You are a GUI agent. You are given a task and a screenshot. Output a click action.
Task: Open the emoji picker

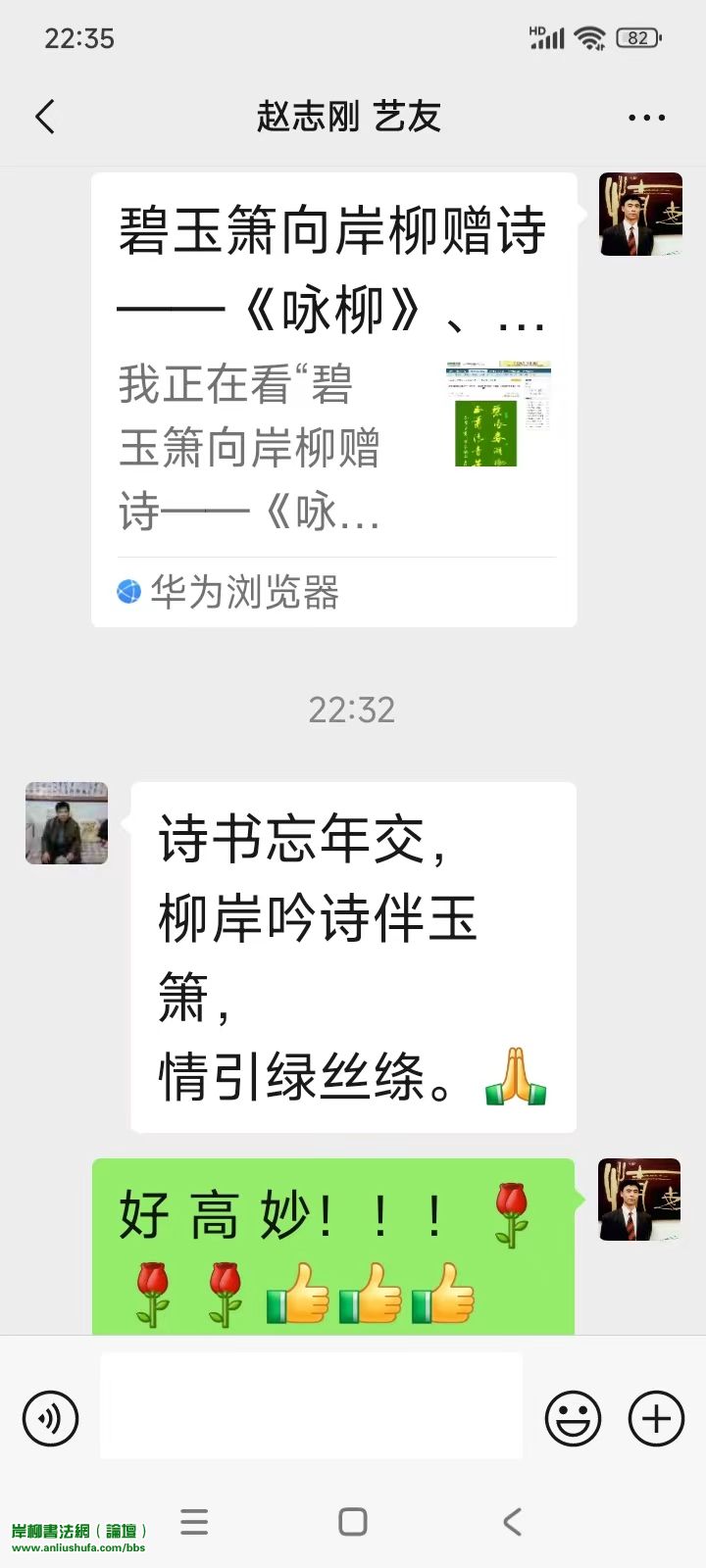pos(573,1418)
